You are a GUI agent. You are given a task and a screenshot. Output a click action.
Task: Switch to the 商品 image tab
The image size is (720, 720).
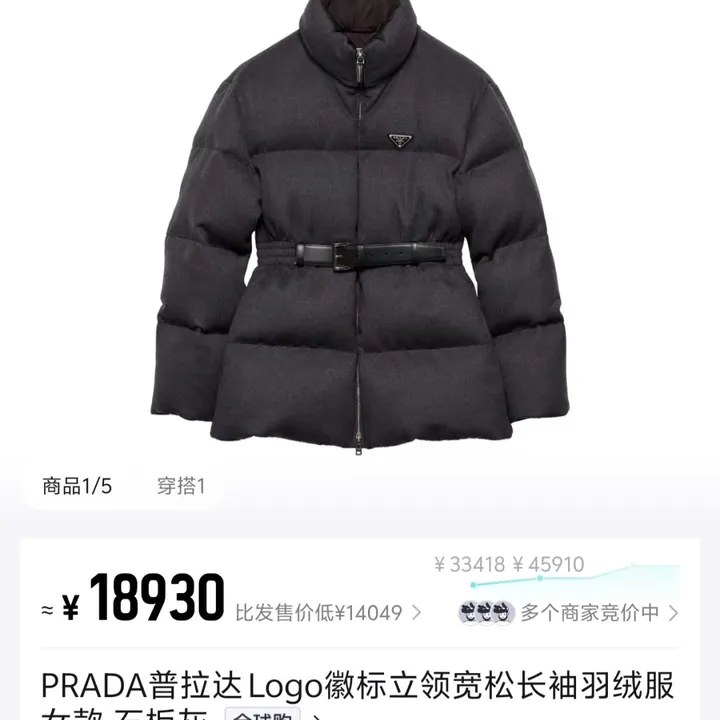[x=77, y=487]
